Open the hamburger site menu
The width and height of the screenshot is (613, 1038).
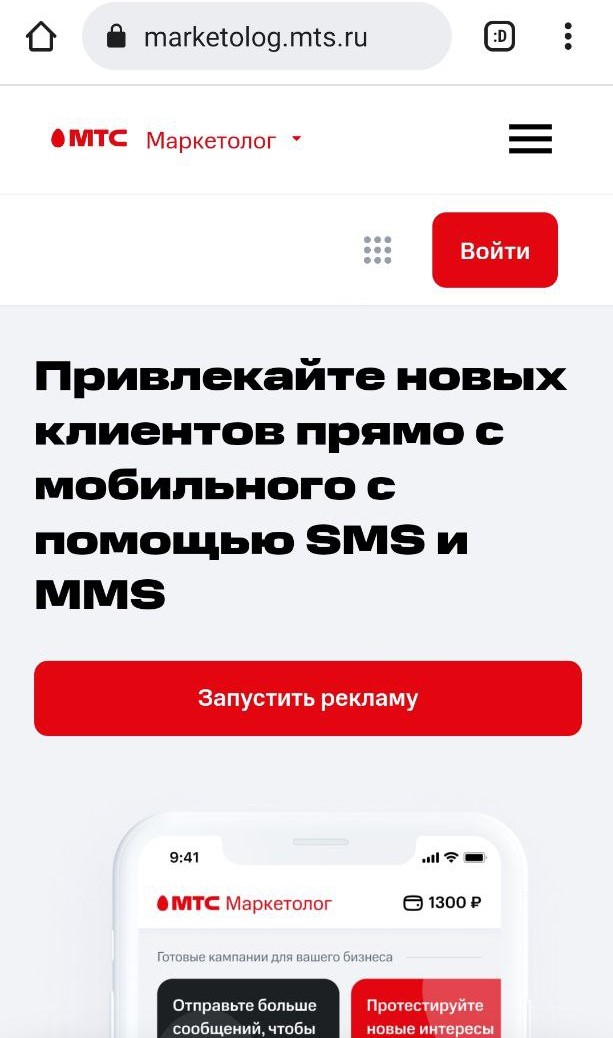tap(530, 139)
